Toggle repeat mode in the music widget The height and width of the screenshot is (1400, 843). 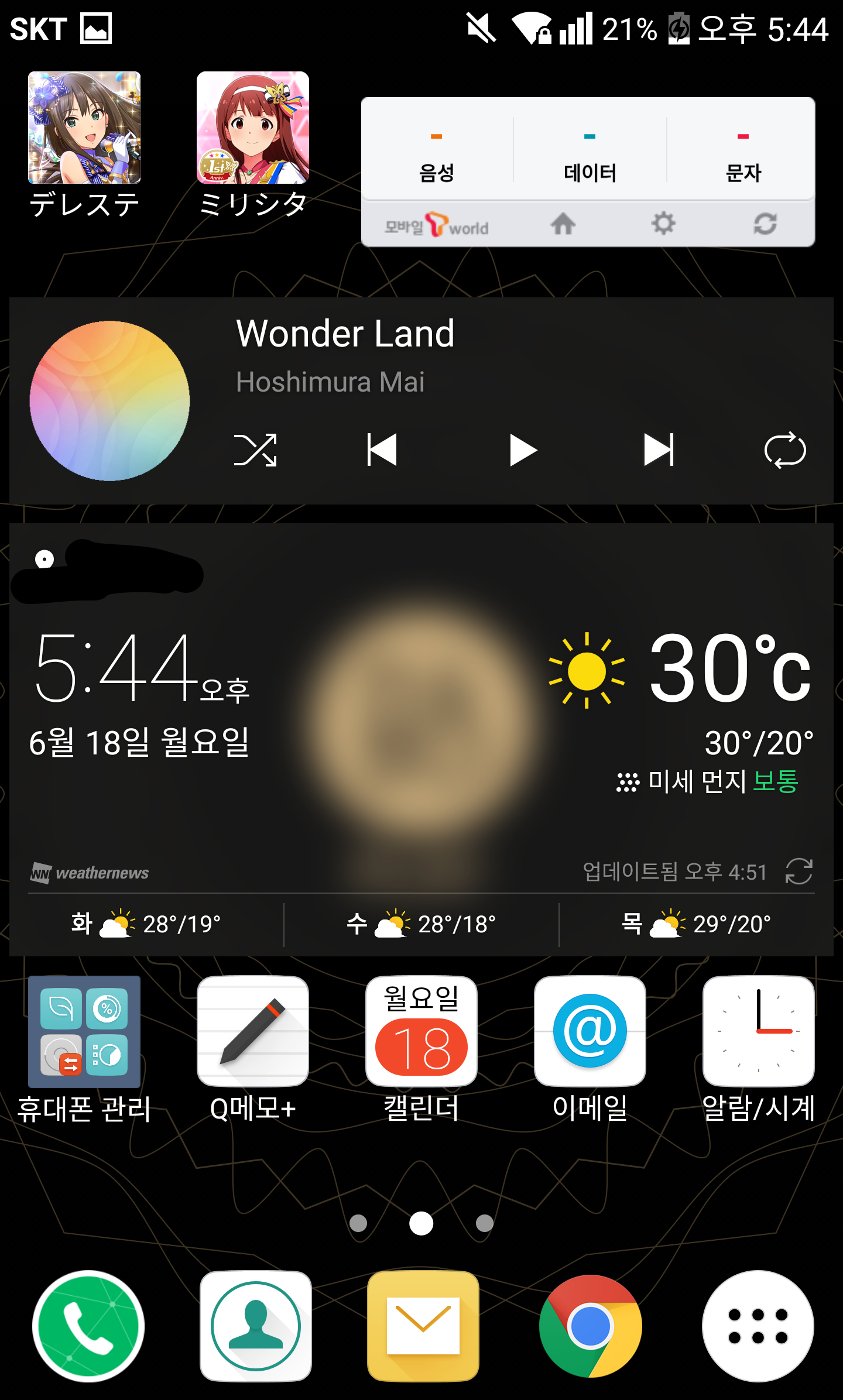[x=785, y=450]
